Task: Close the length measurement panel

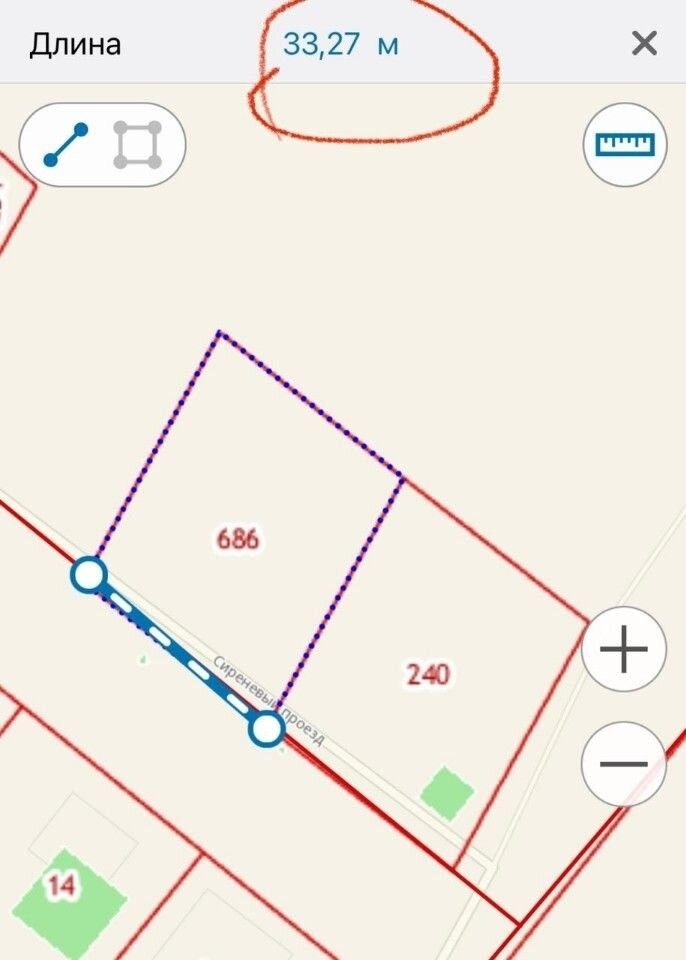Action: pos(644,43)
